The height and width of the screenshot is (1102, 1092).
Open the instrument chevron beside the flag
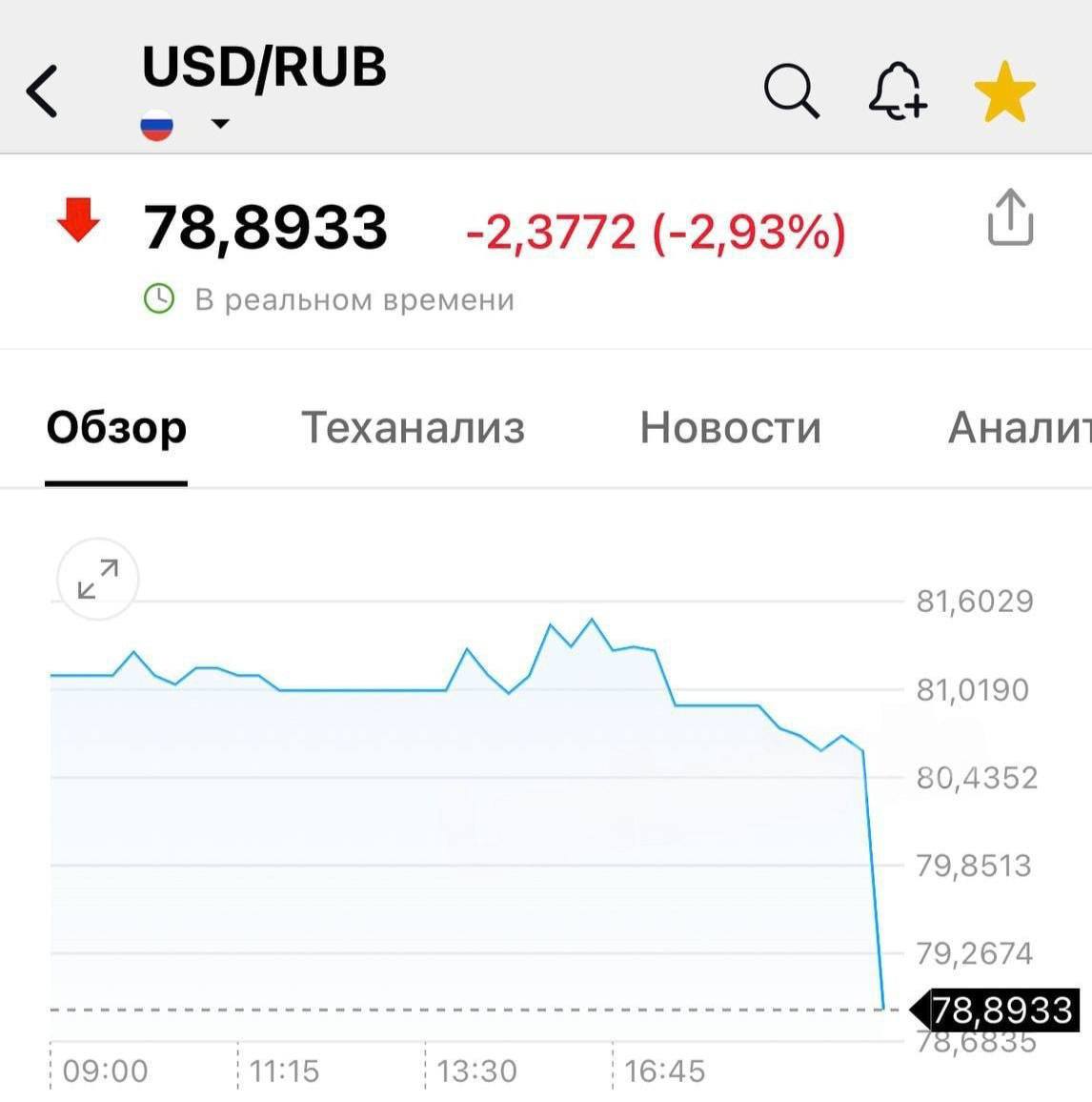(218, 125)
